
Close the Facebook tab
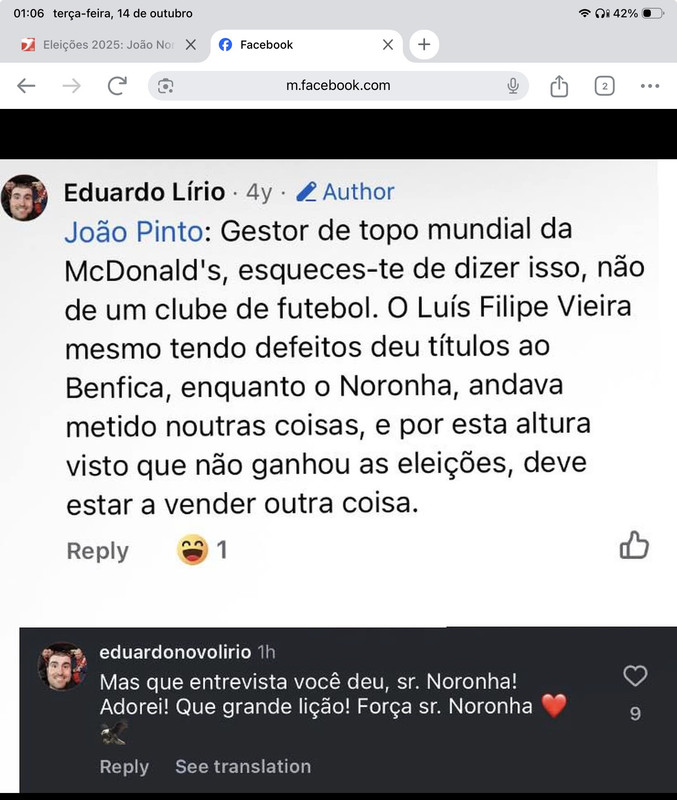[x=388, y=45]
